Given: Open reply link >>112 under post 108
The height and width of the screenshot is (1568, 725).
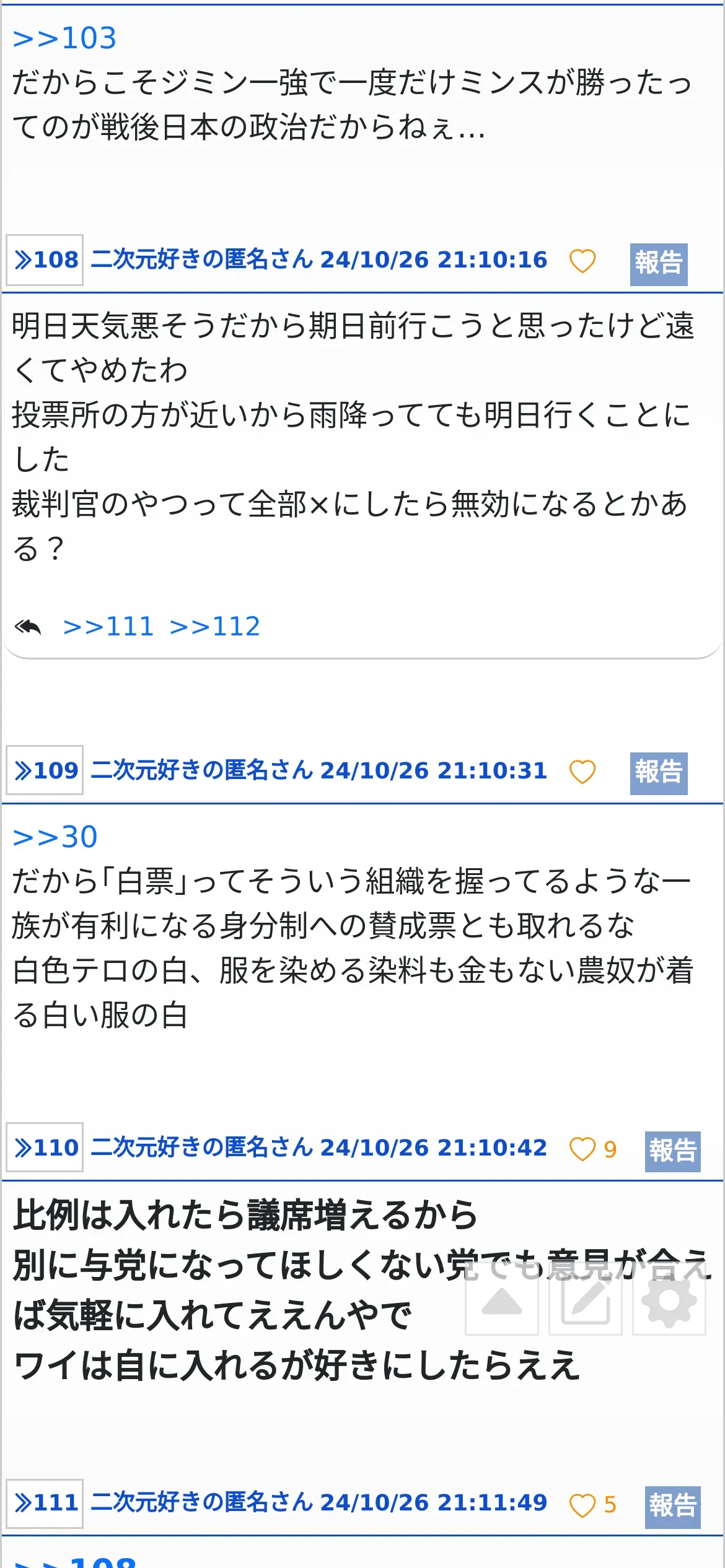Looking at the screenshot, I should coord(215,627).
